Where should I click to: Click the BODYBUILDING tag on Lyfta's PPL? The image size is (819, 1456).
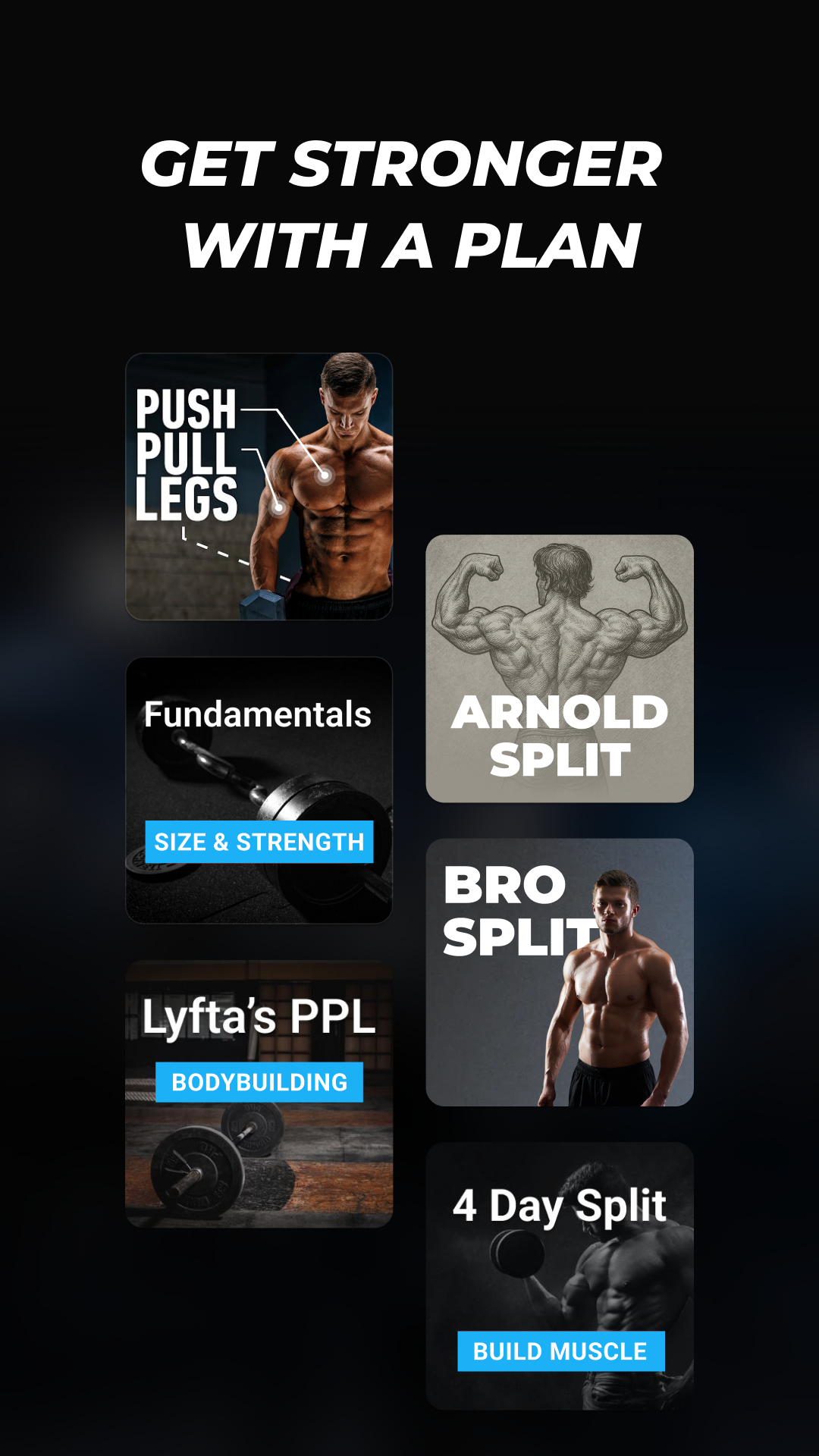[259, 1082]
